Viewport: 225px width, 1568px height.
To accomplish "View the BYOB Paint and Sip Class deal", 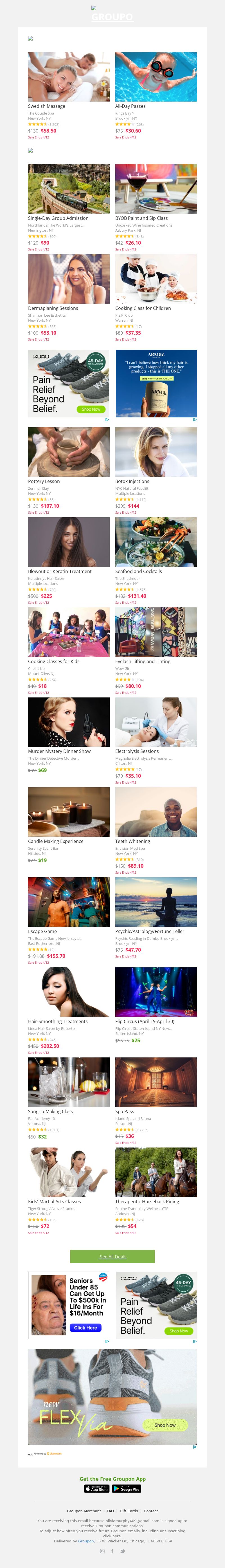I will point(141,218).
